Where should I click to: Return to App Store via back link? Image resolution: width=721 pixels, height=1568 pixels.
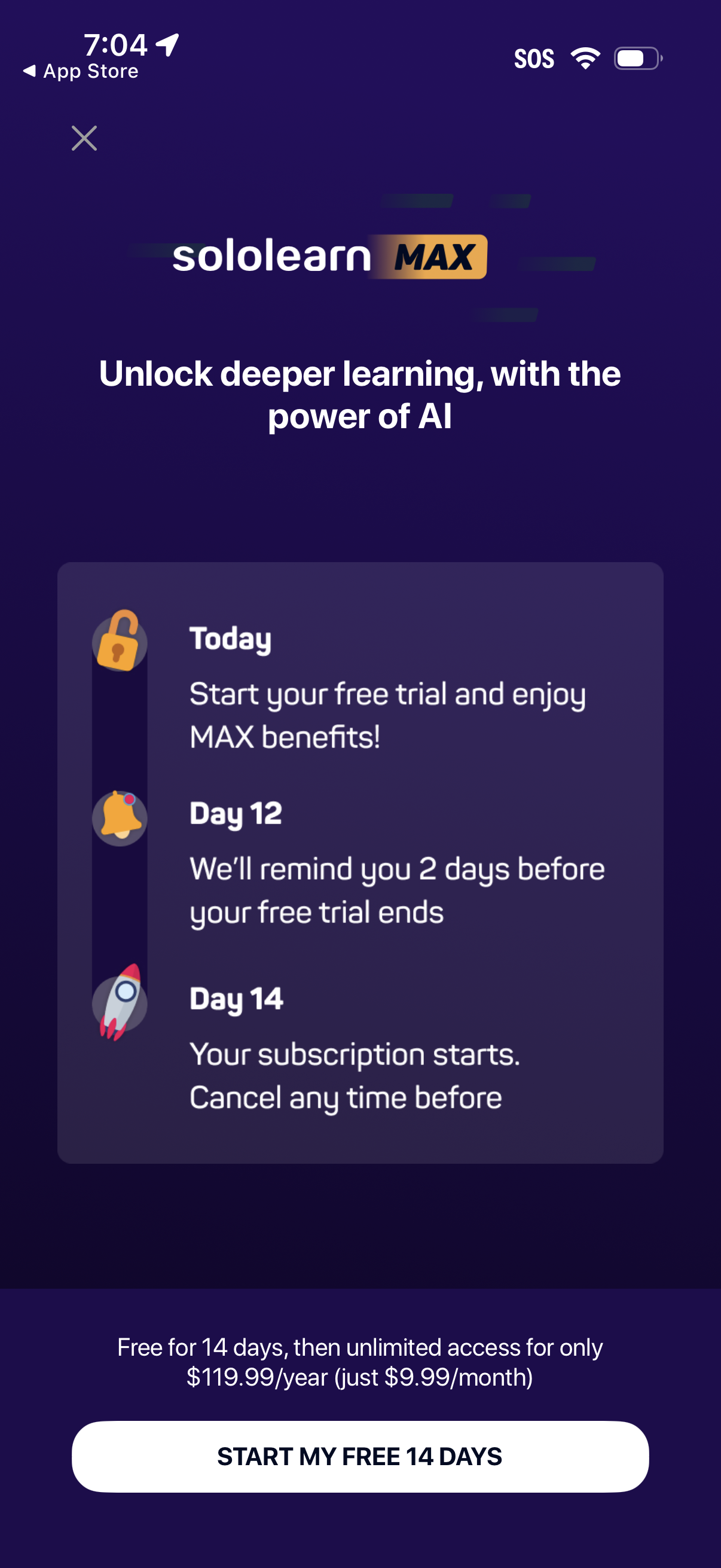click(80, 71)
